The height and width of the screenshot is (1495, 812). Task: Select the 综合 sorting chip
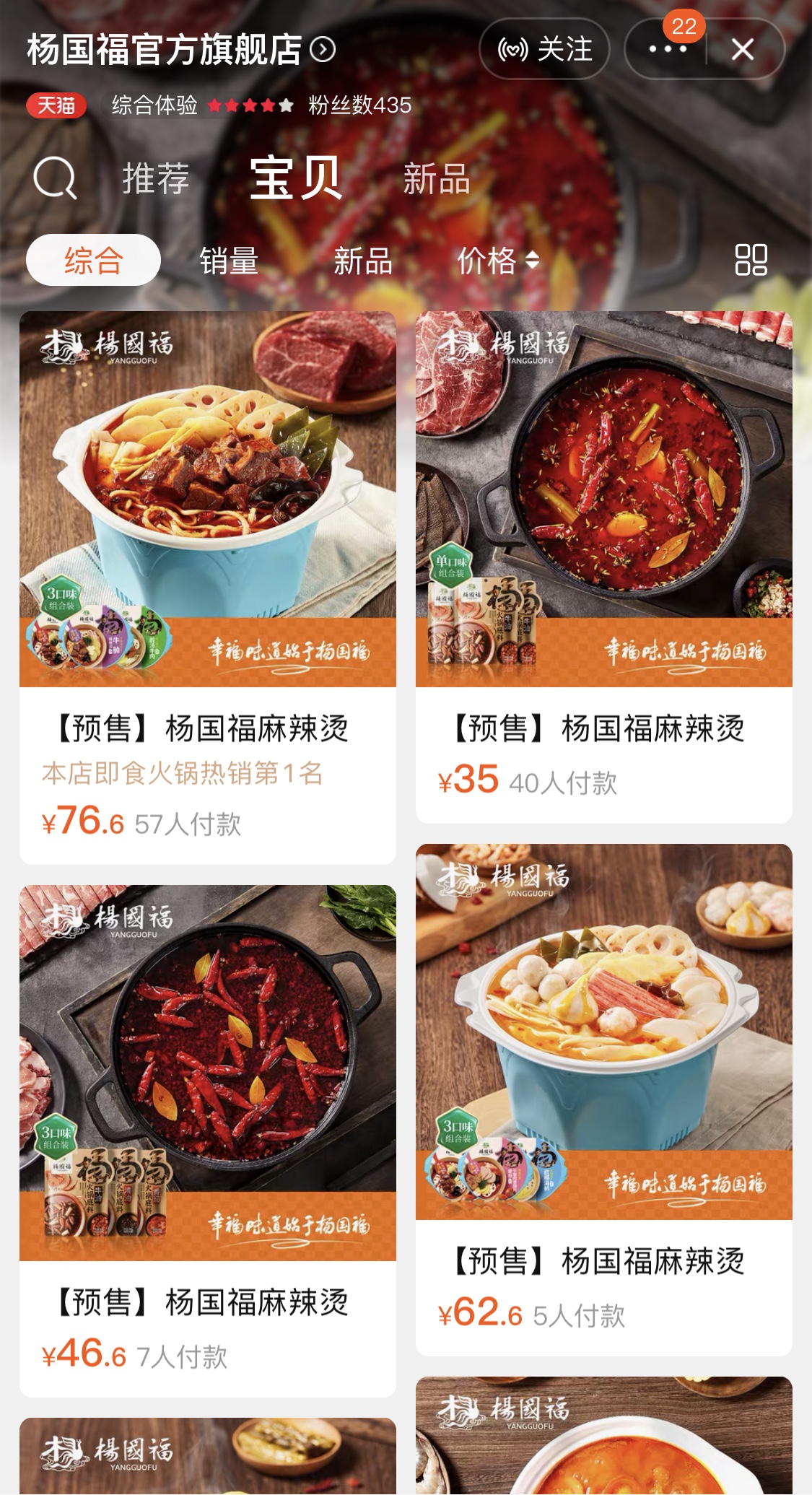pyautogui.click(x=93, y=260)
